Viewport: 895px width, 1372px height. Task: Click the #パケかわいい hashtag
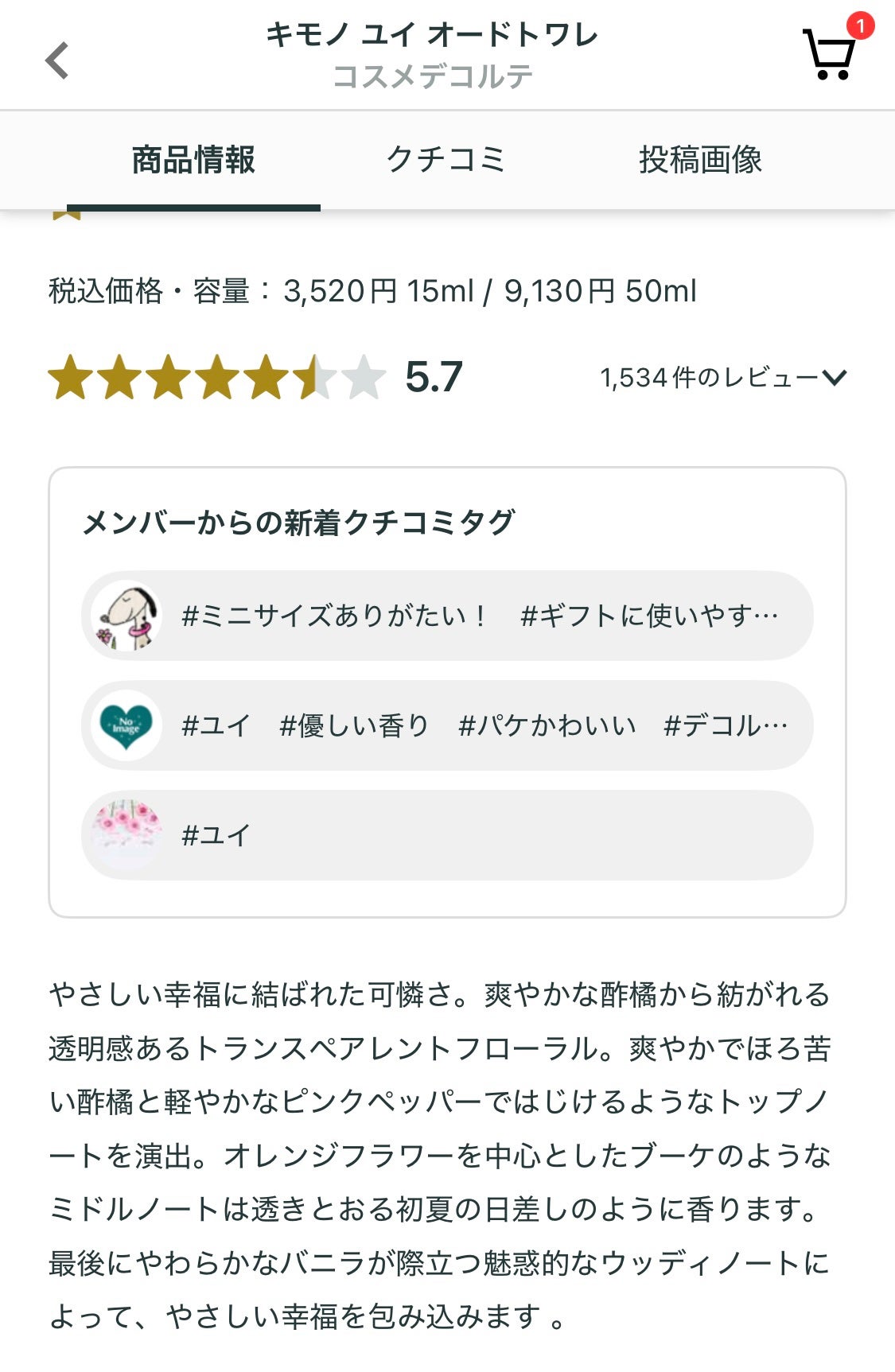tap(546, 725)
